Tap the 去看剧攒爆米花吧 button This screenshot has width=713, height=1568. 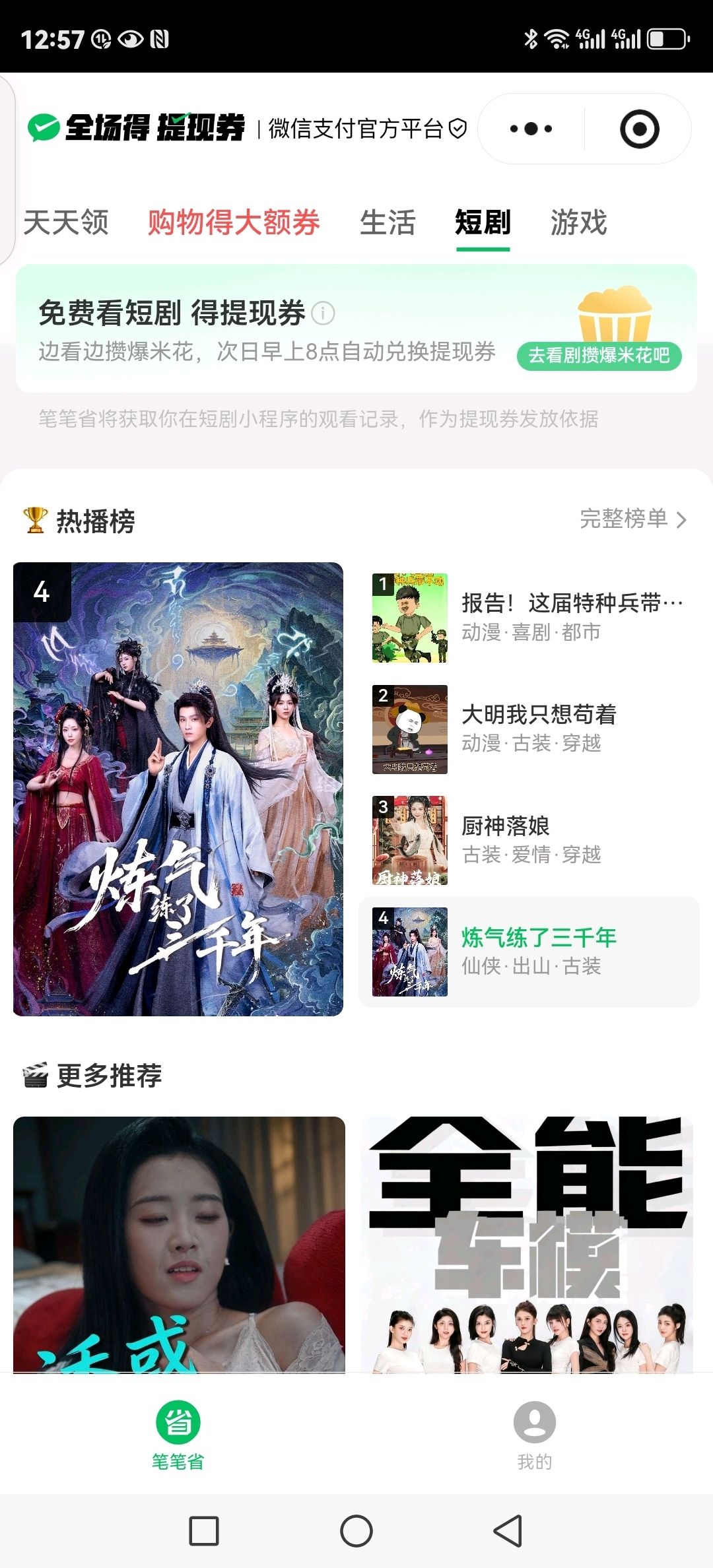(x=599, y=356)
